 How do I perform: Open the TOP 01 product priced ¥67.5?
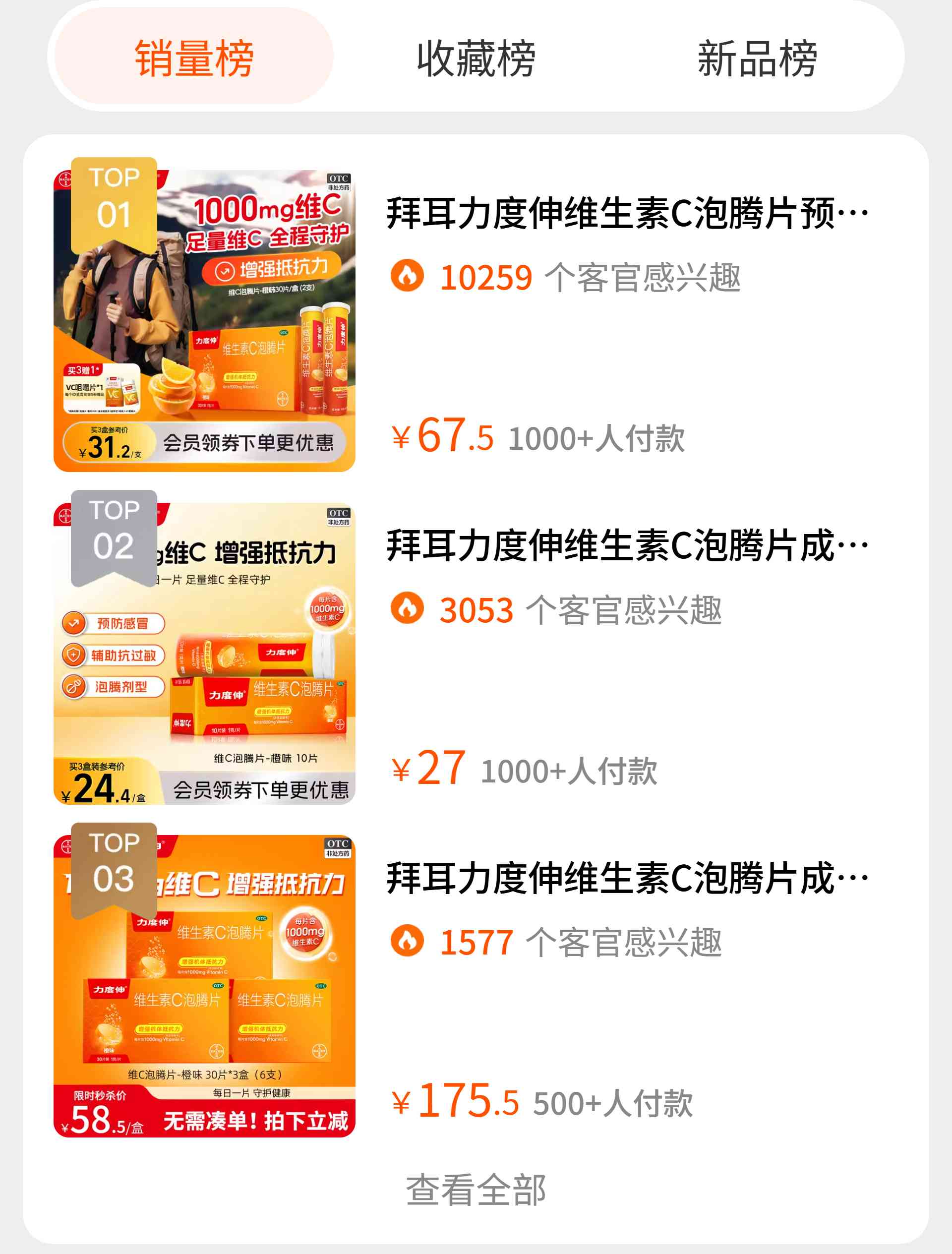coord(627,214)
